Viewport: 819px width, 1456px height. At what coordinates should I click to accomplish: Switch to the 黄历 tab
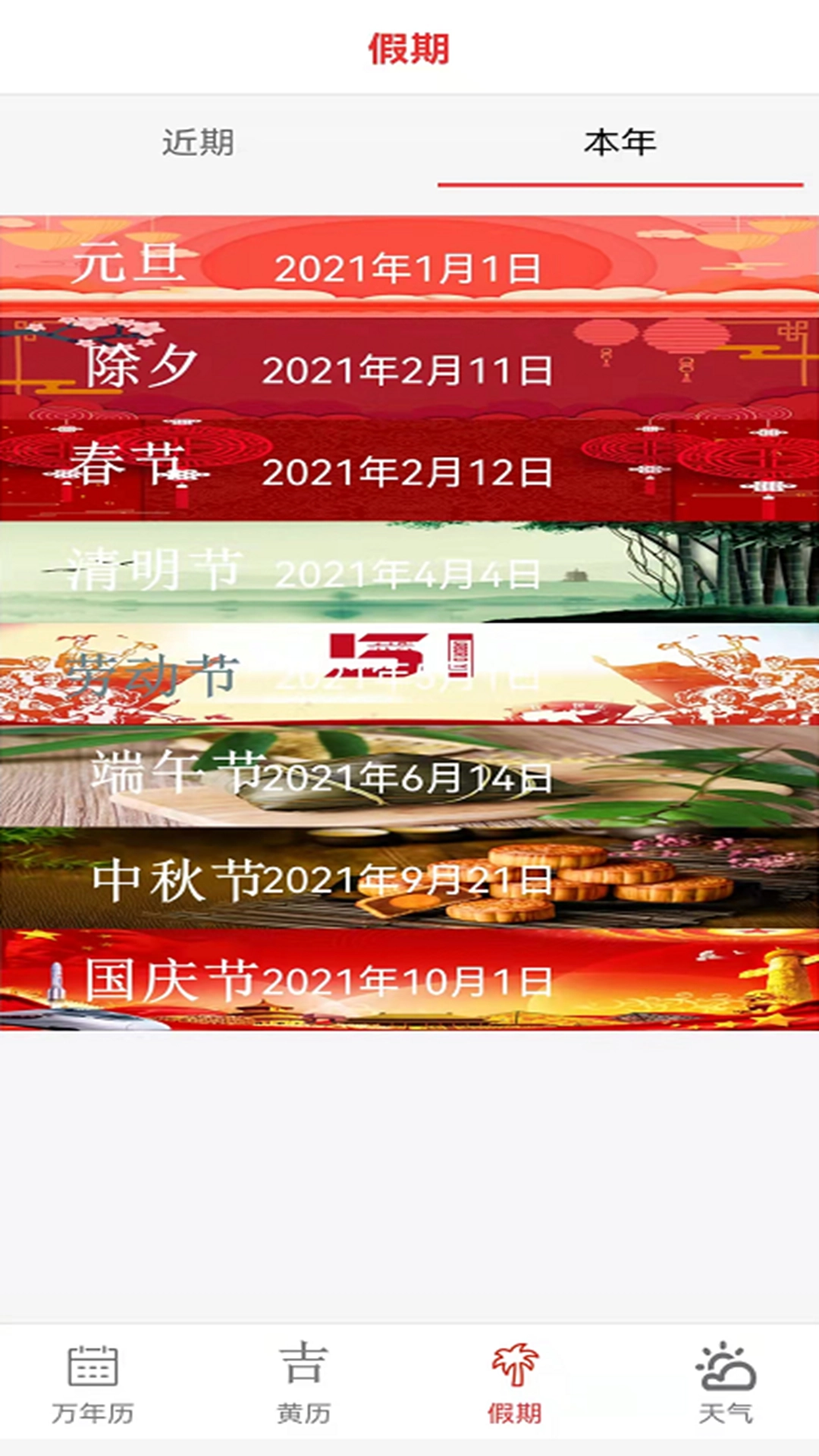[x=303, y=1383]
